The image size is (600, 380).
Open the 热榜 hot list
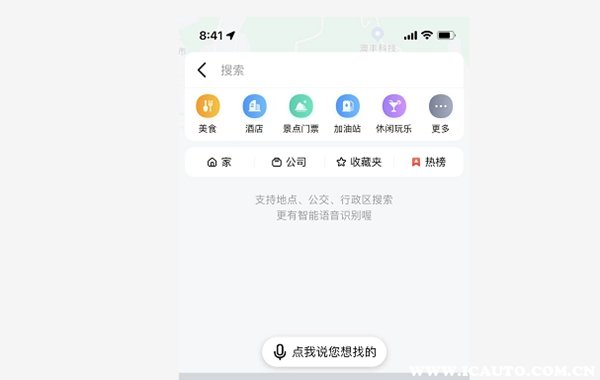click(429, 162)
